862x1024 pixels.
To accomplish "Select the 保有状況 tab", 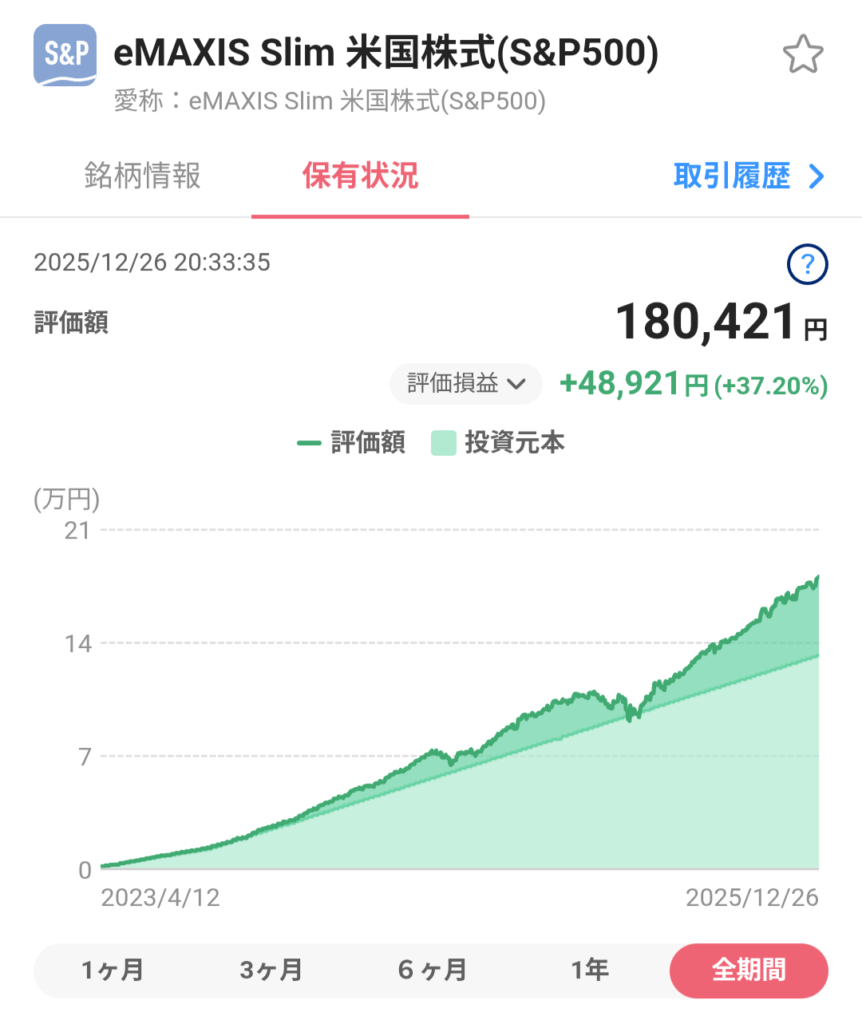I will coord(360,177).
